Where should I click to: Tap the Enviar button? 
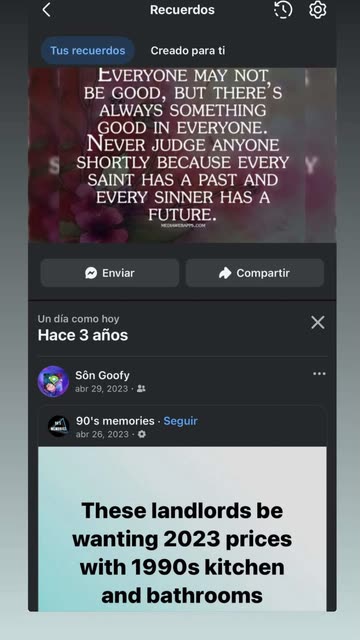[110, 273]
